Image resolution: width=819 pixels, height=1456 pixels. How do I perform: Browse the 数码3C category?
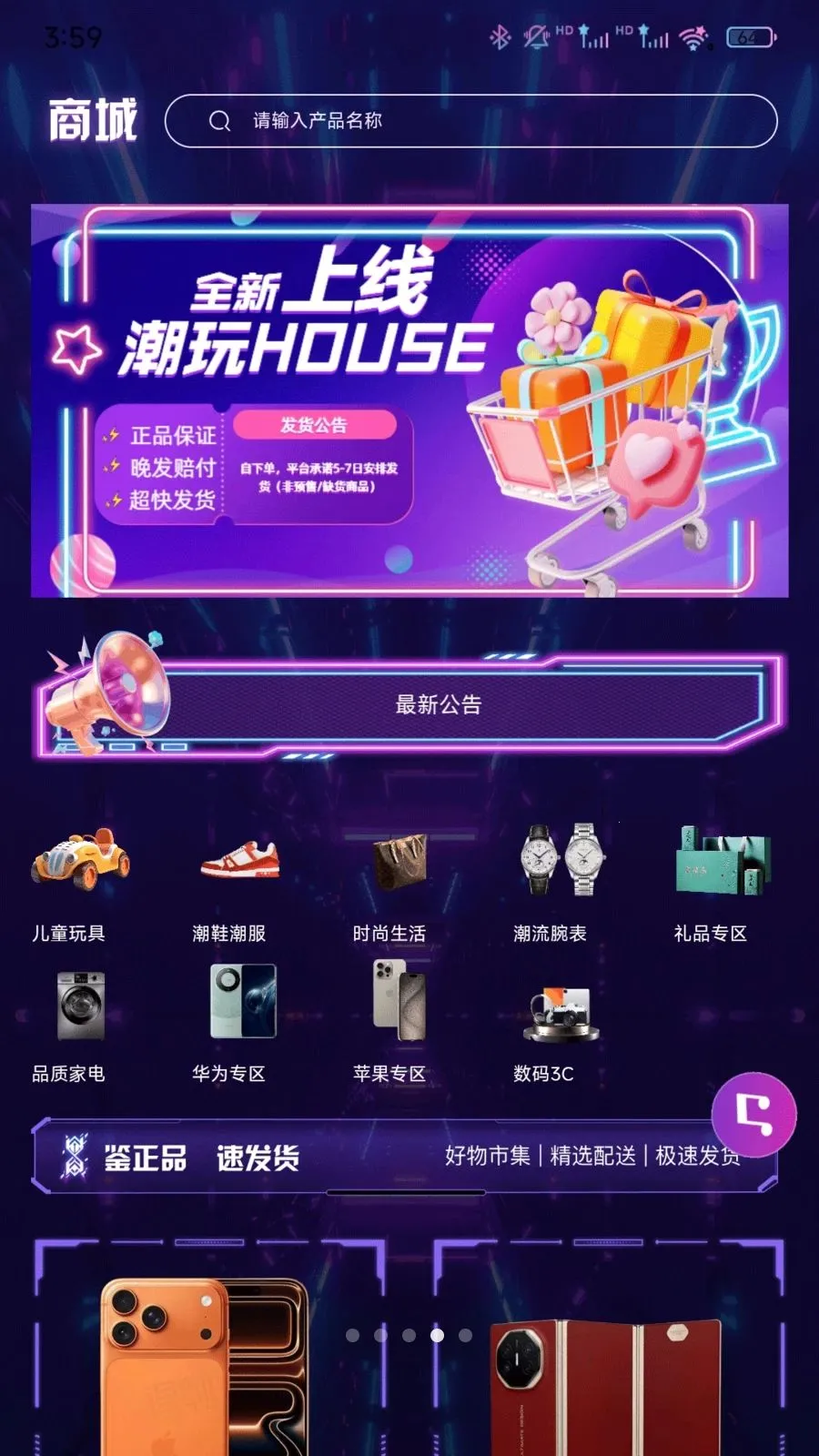tap(560, 1024)
